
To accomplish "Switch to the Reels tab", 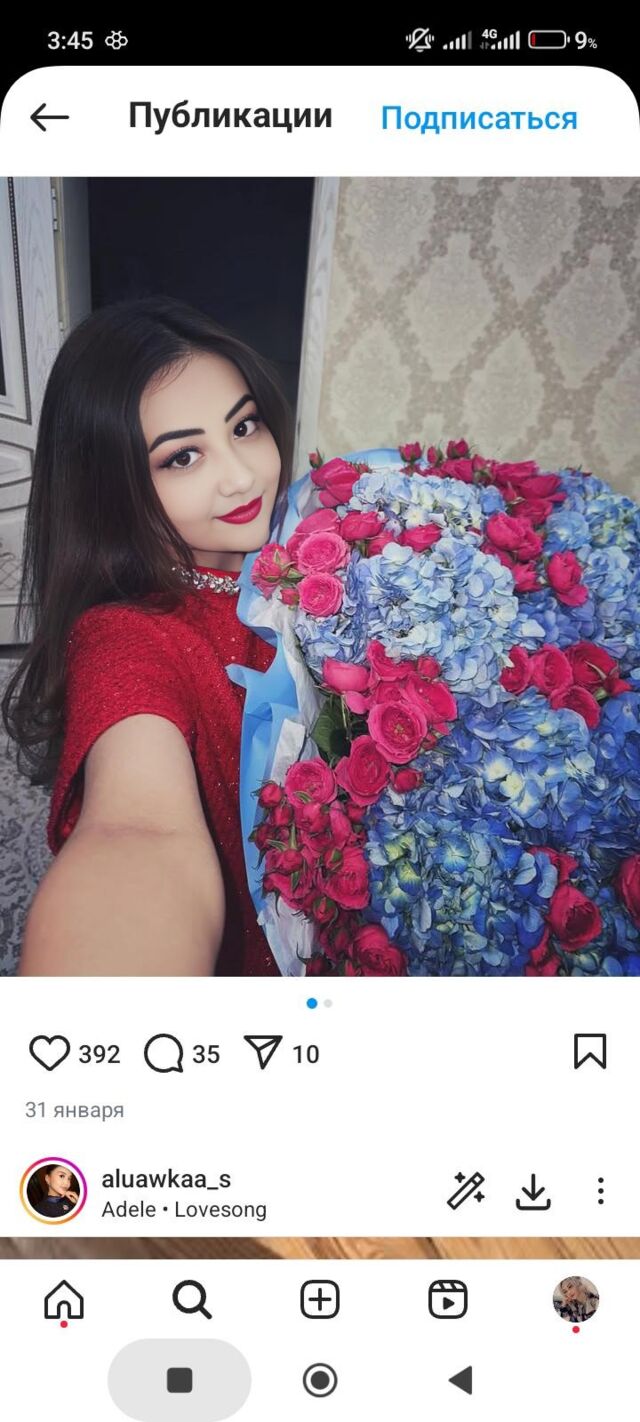I will [x=448, y=1300].
